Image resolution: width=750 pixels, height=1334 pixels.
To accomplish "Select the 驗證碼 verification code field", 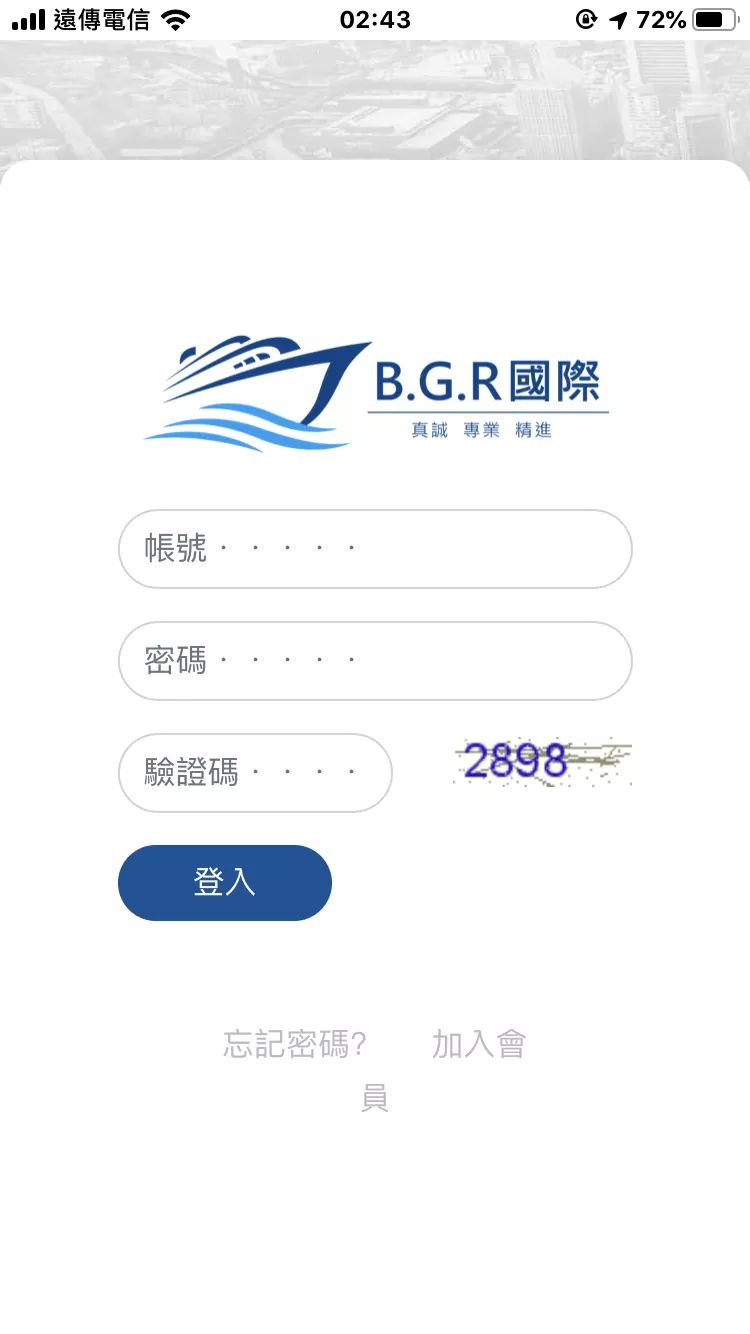I will point(255,773).
